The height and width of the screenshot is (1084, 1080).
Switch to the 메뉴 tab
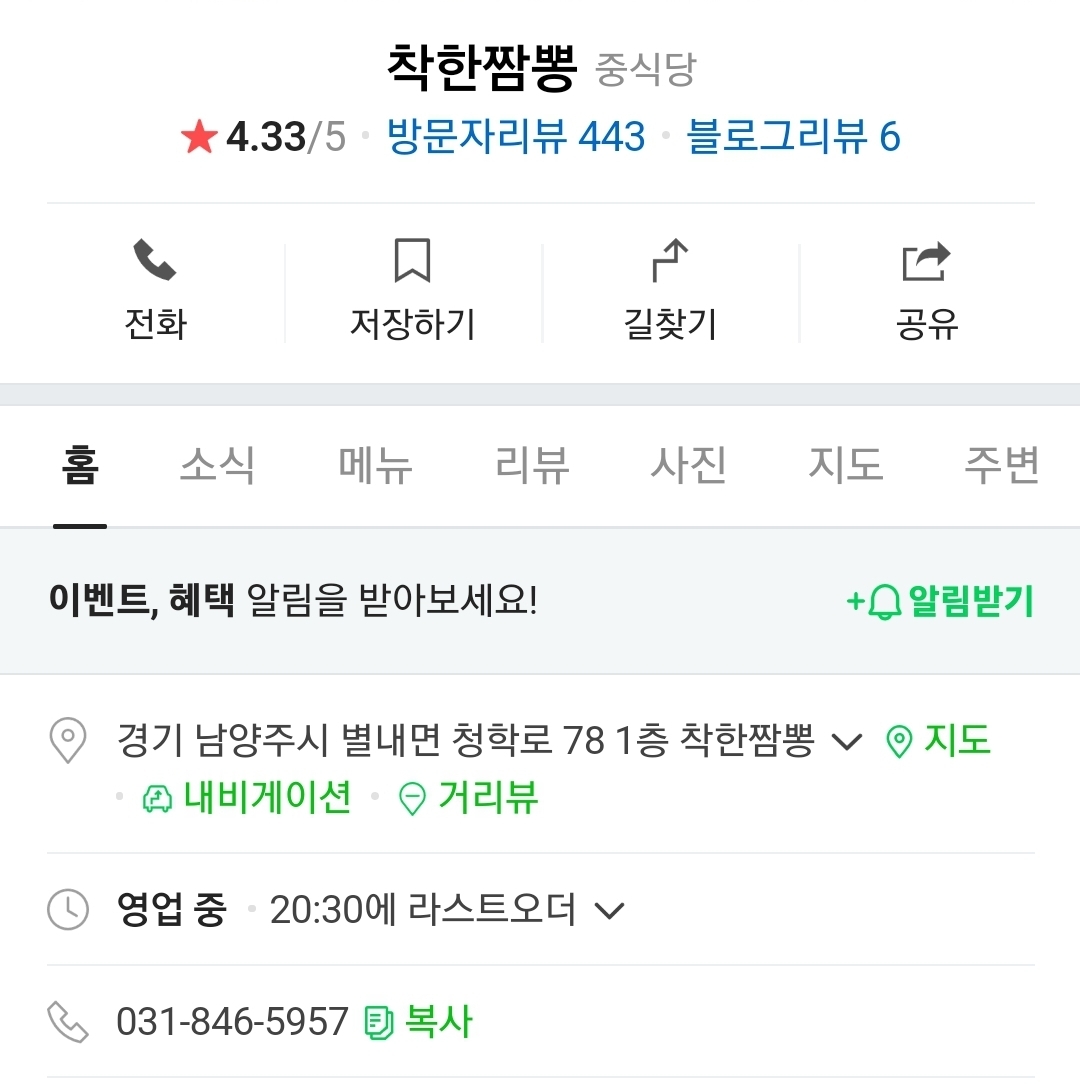(373, 465)
